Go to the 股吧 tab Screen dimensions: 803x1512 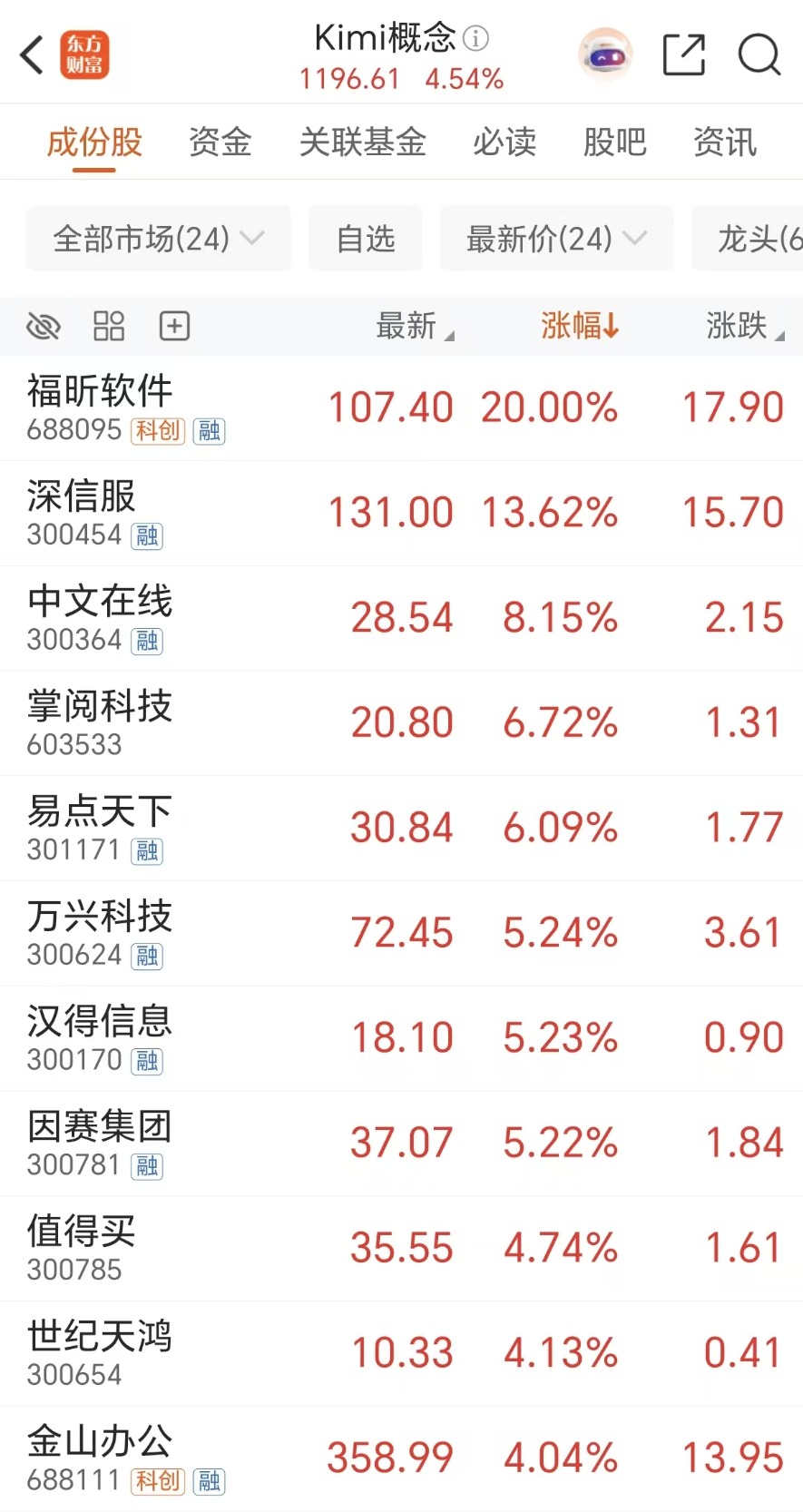point(614,142)
